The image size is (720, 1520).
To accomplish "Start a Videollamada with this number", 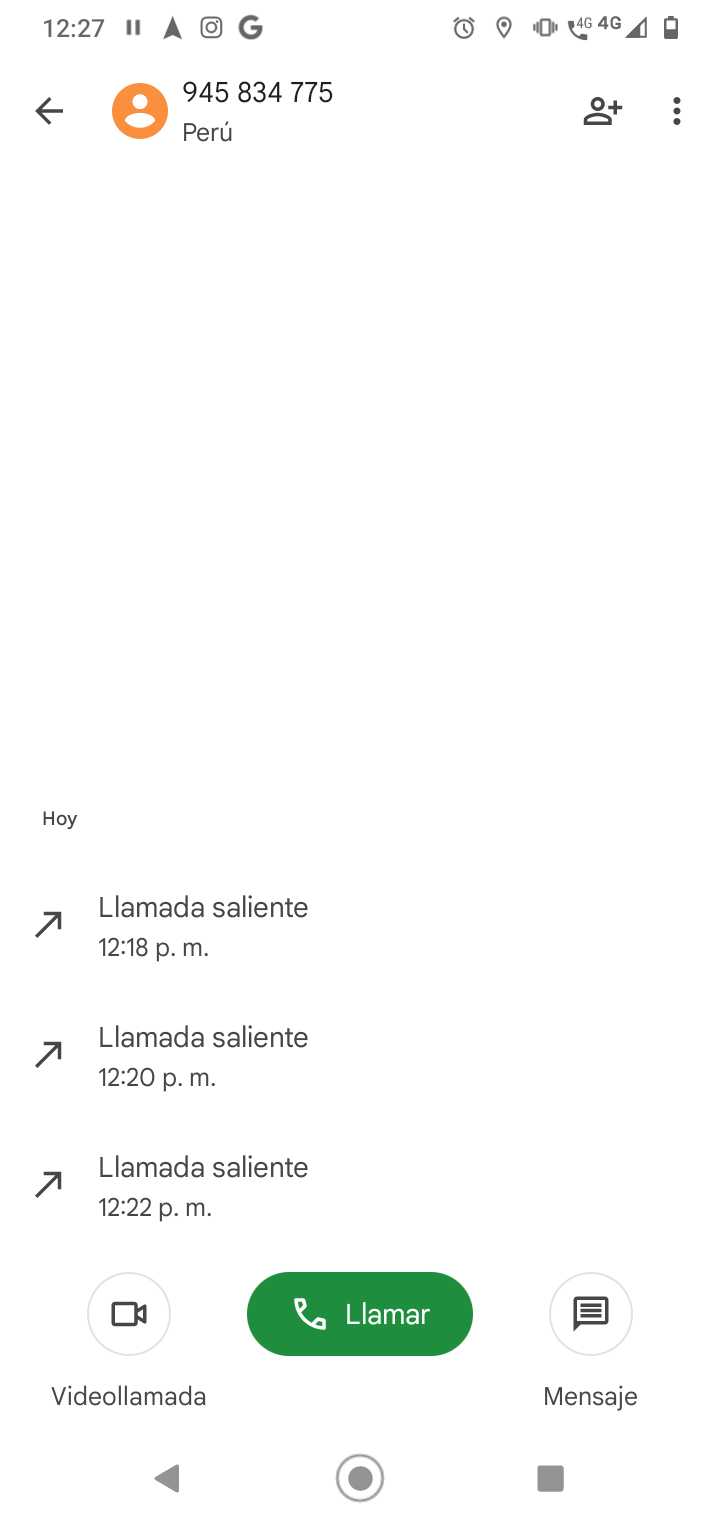I will click(129, 1314).
